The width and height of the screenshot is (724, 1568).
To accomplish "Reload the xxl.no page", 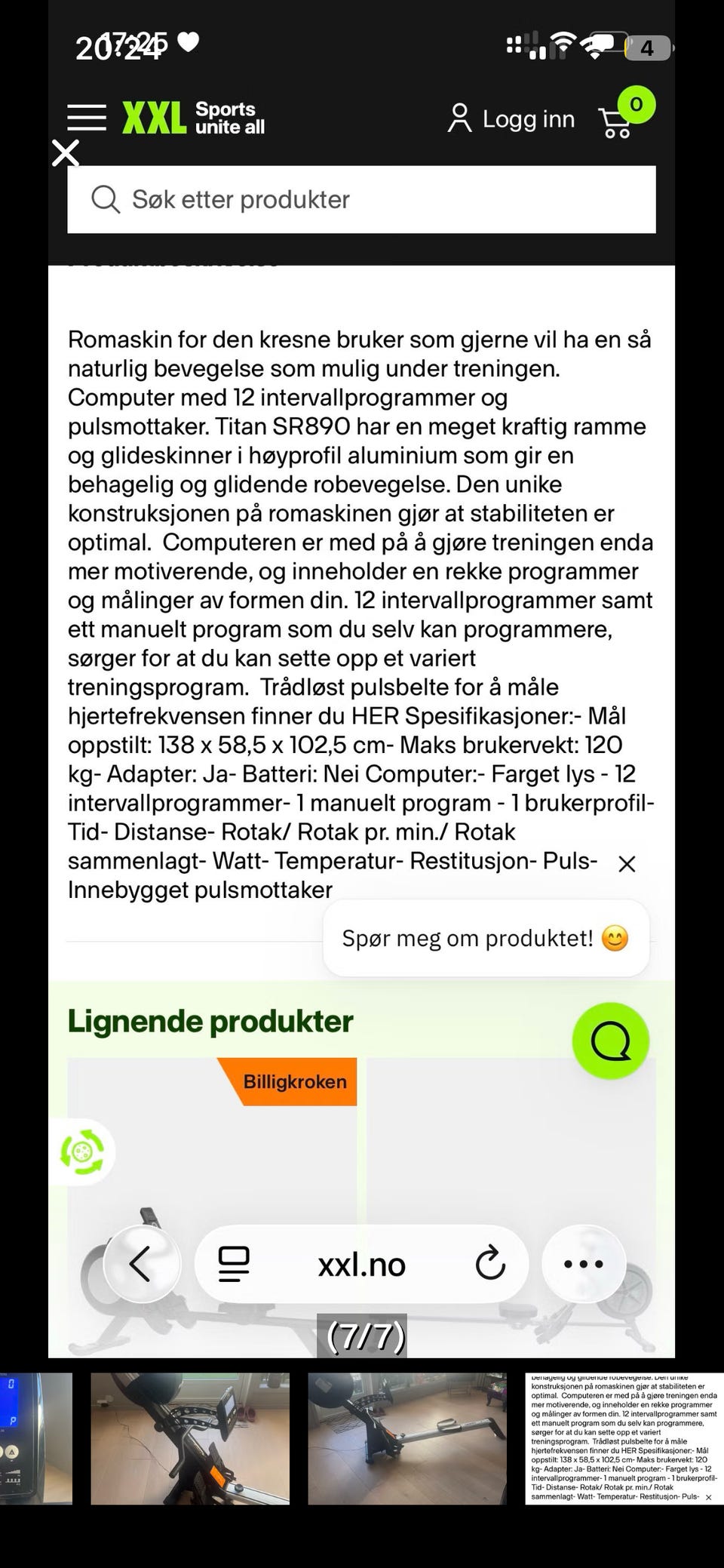I will tap(491, 1264).
